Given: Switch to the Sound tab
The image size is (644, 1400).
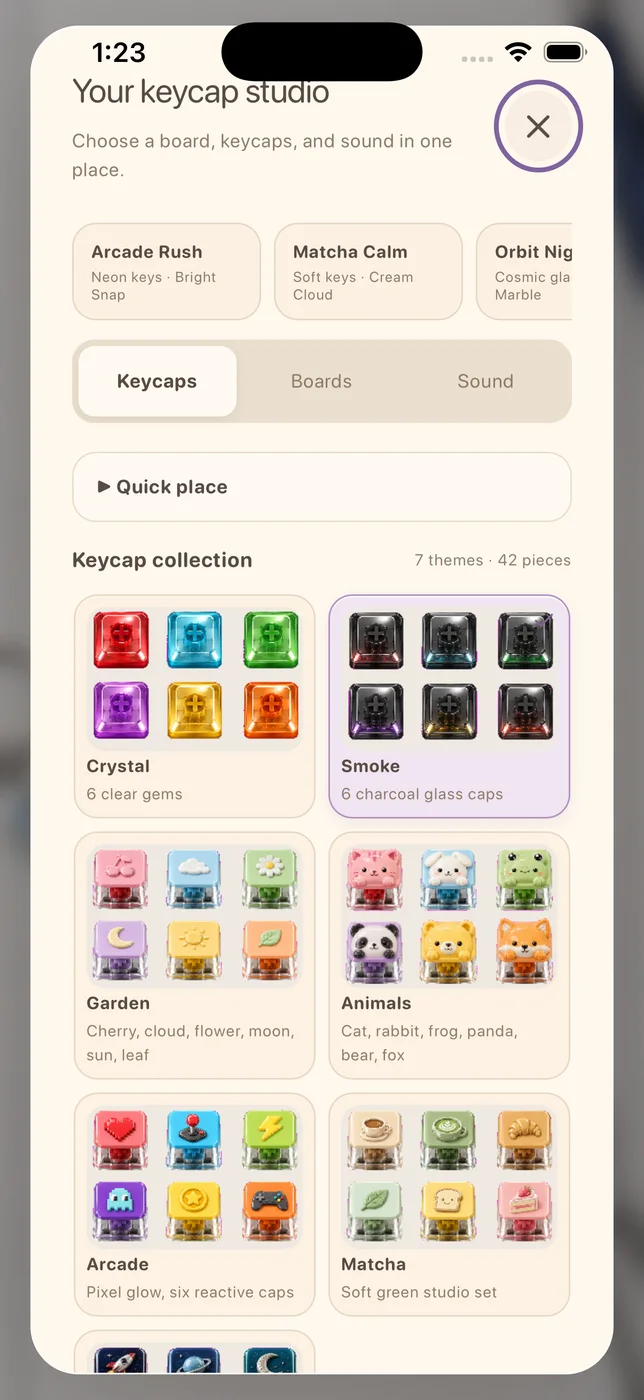Looking at the screenshot, I should [x=485, y=381].
